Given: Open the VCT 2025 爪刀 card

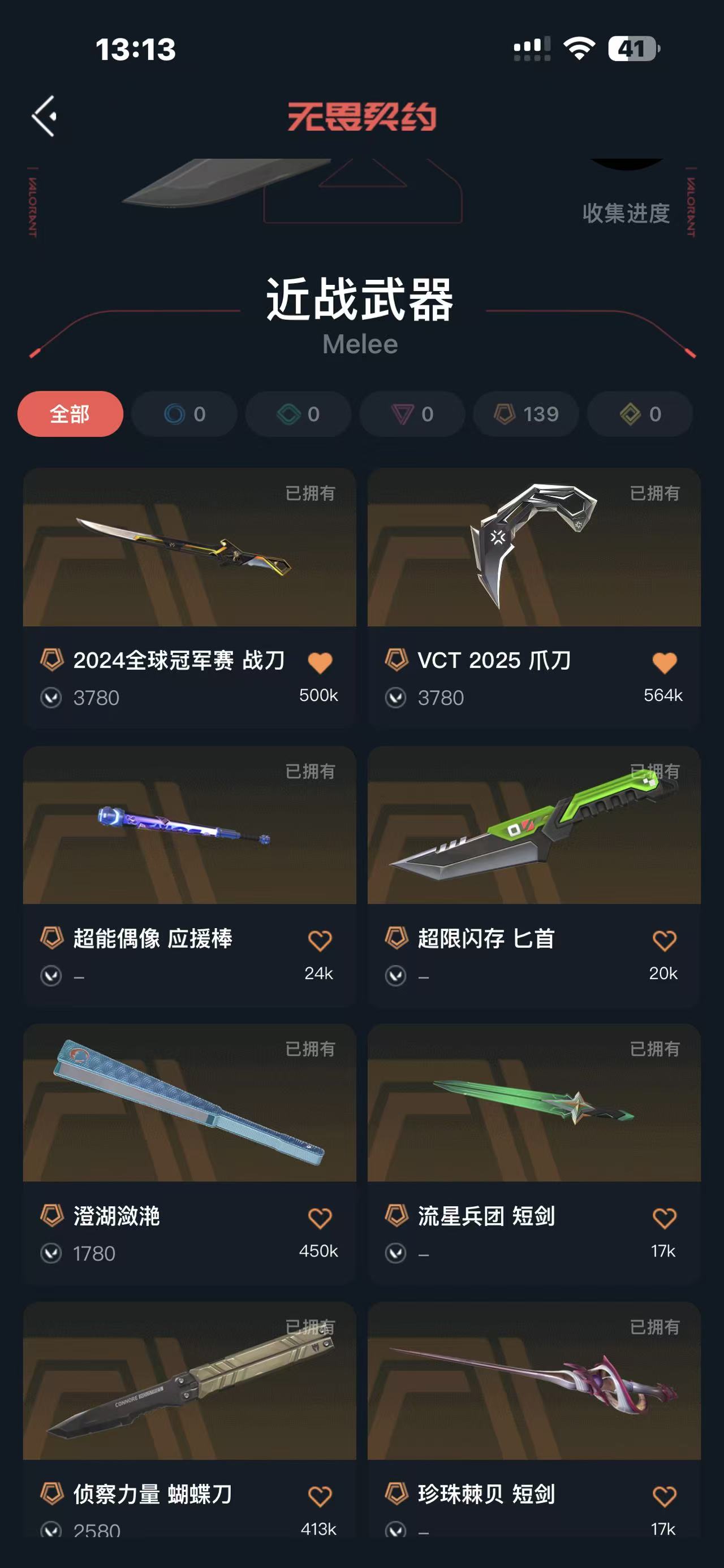Looking at the screenshot, I should [x=534, y=548].
